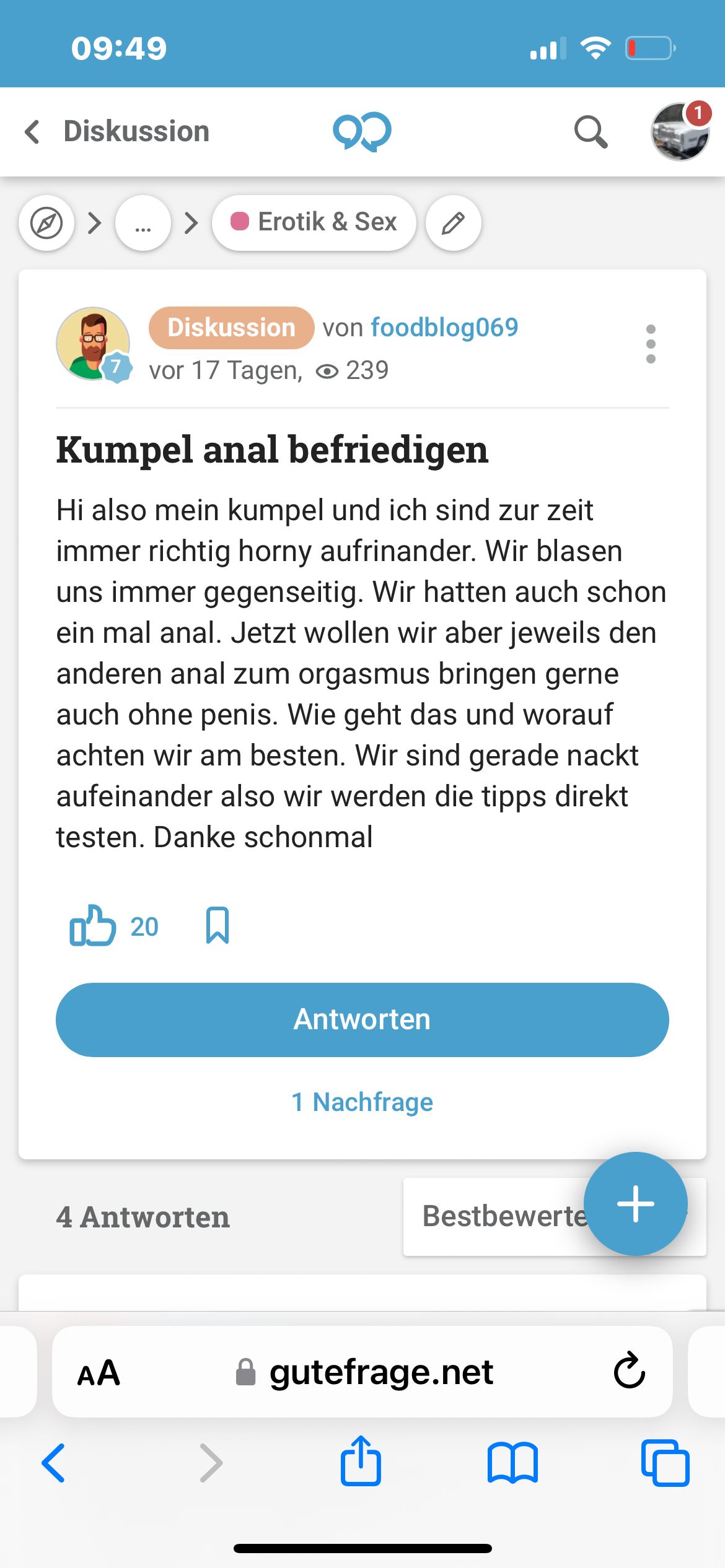725x1568 pixels.
Task: Expand the collapsed breadcrumb ellipsis
Action: point(143,223)
